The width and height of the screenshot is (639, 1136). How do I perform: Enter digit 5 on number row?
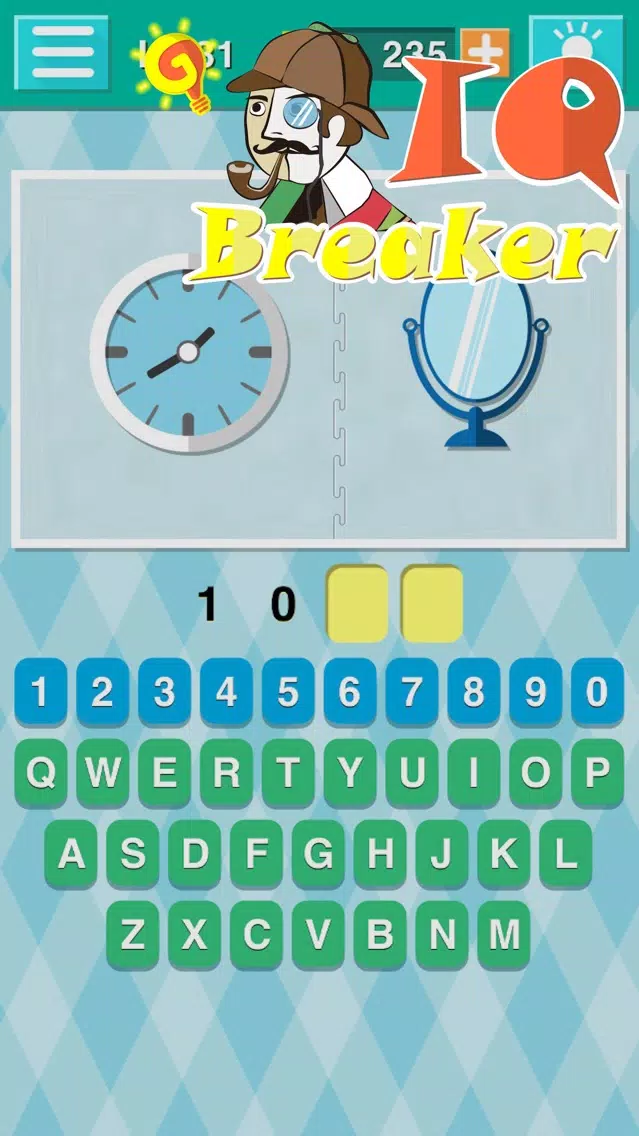pos(288,691)
